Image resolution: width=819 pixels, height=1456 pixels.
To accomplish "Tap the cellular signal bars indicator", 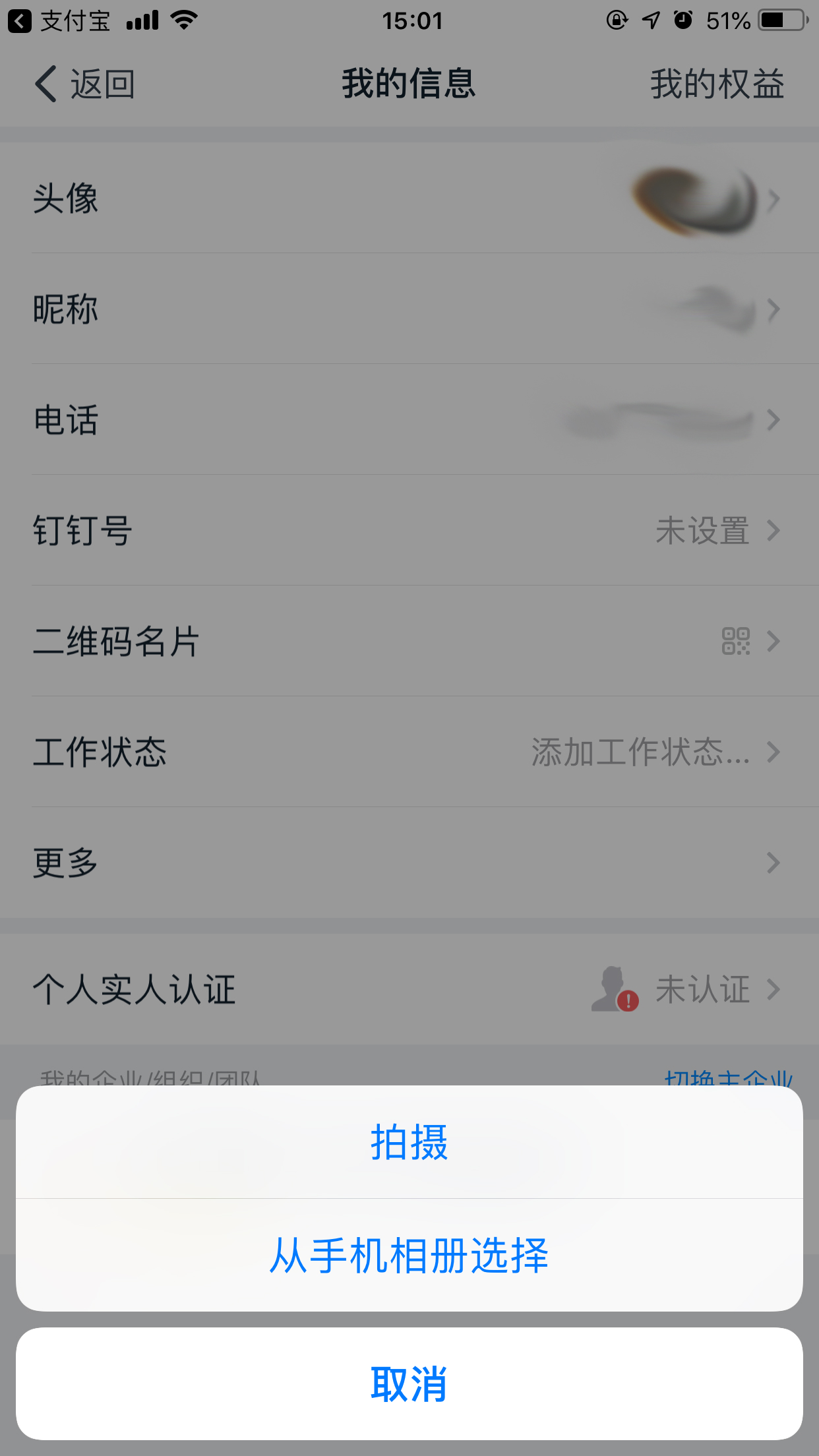I will pyautogui.click(x=143, y=20).
